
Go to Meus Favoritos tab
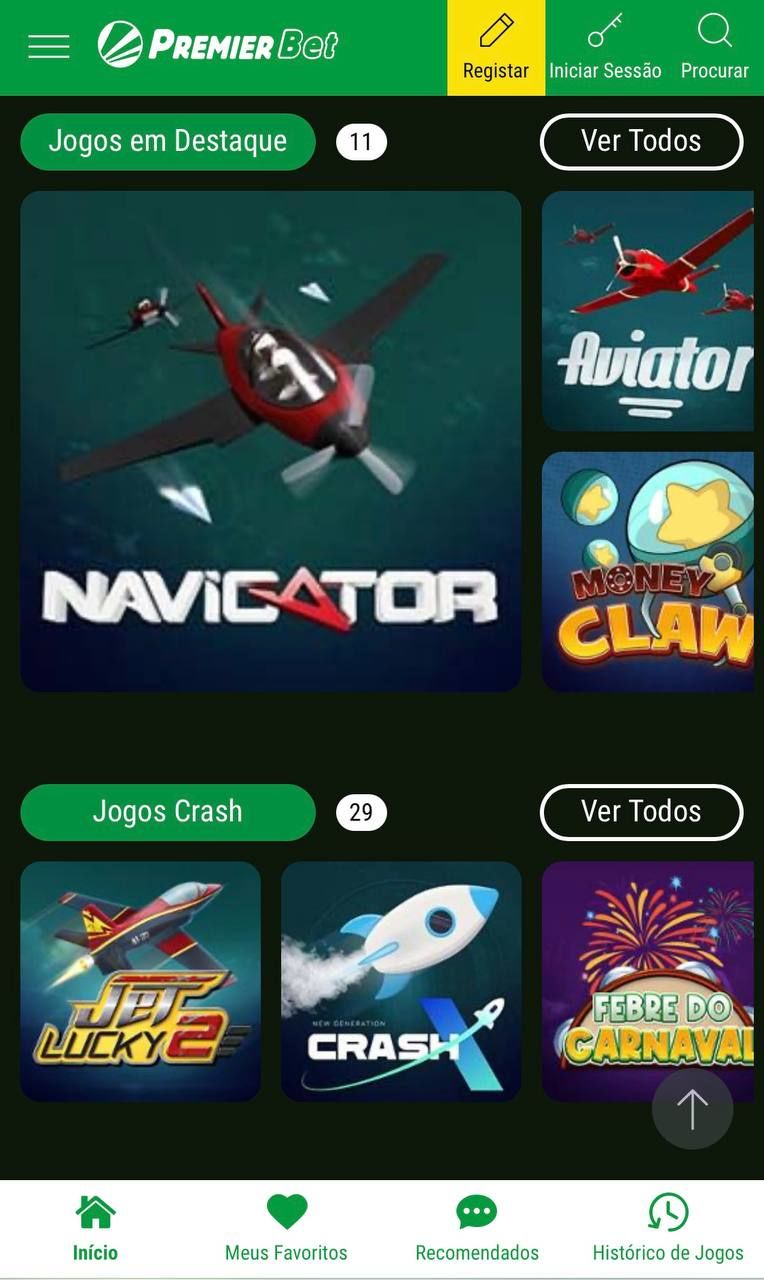[x=286, y=1229]
